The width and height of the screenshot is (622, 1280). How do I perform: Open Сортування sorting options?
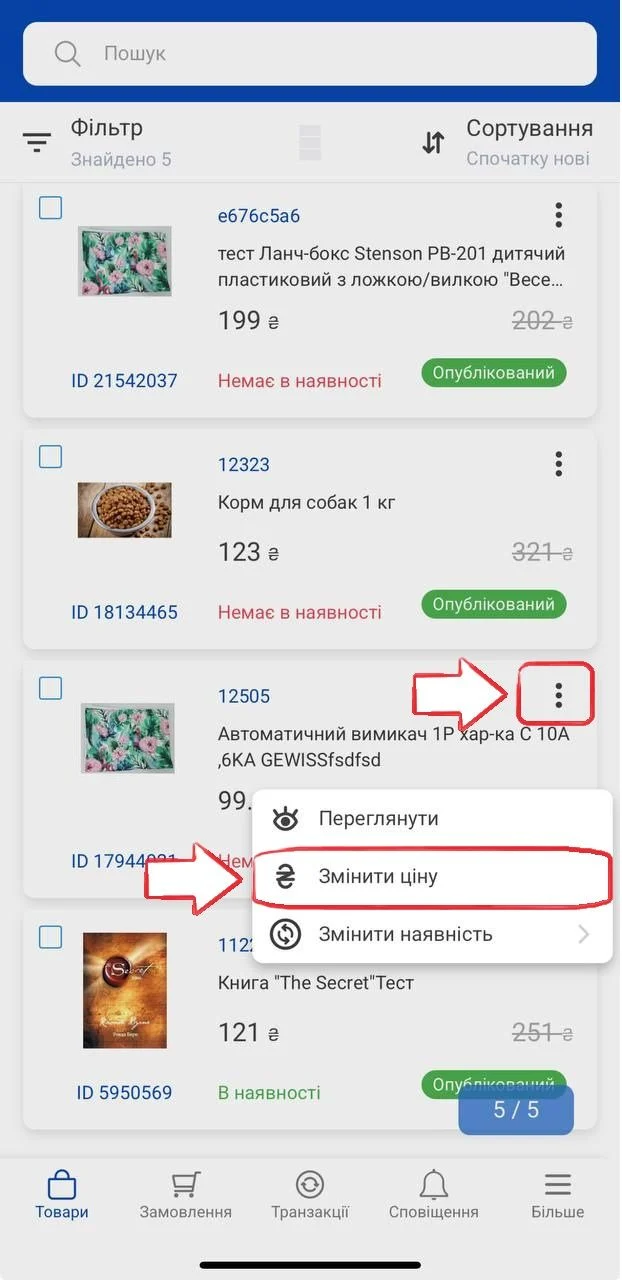coord(507,142)
